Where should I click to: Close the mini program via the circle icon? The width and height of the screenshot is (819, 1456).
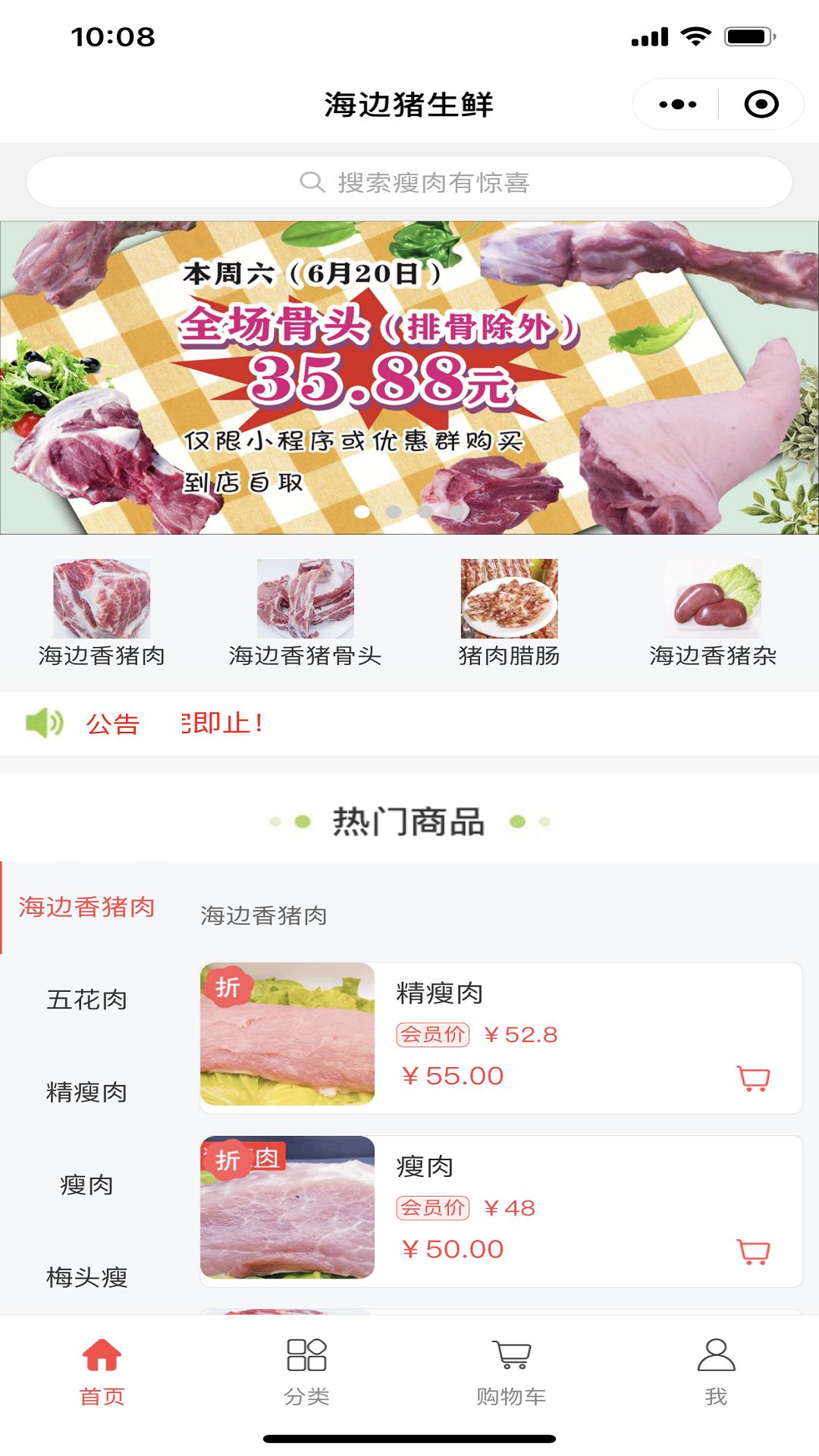point(761,104)
